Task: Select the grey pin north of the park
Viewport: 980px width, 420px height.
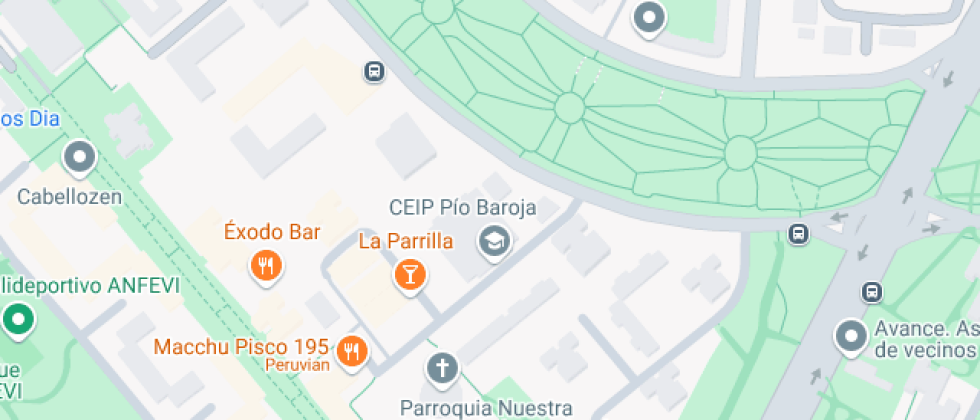Action: [649, 18]
